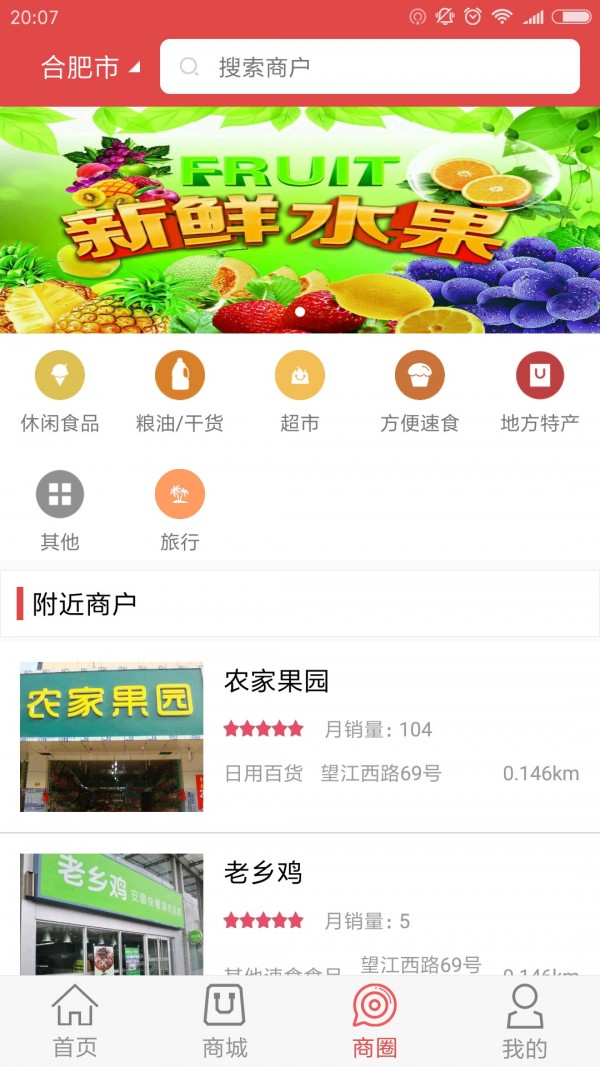Tap the 搜索商户 search box
600x1067 pixels.
click(370, 67)
